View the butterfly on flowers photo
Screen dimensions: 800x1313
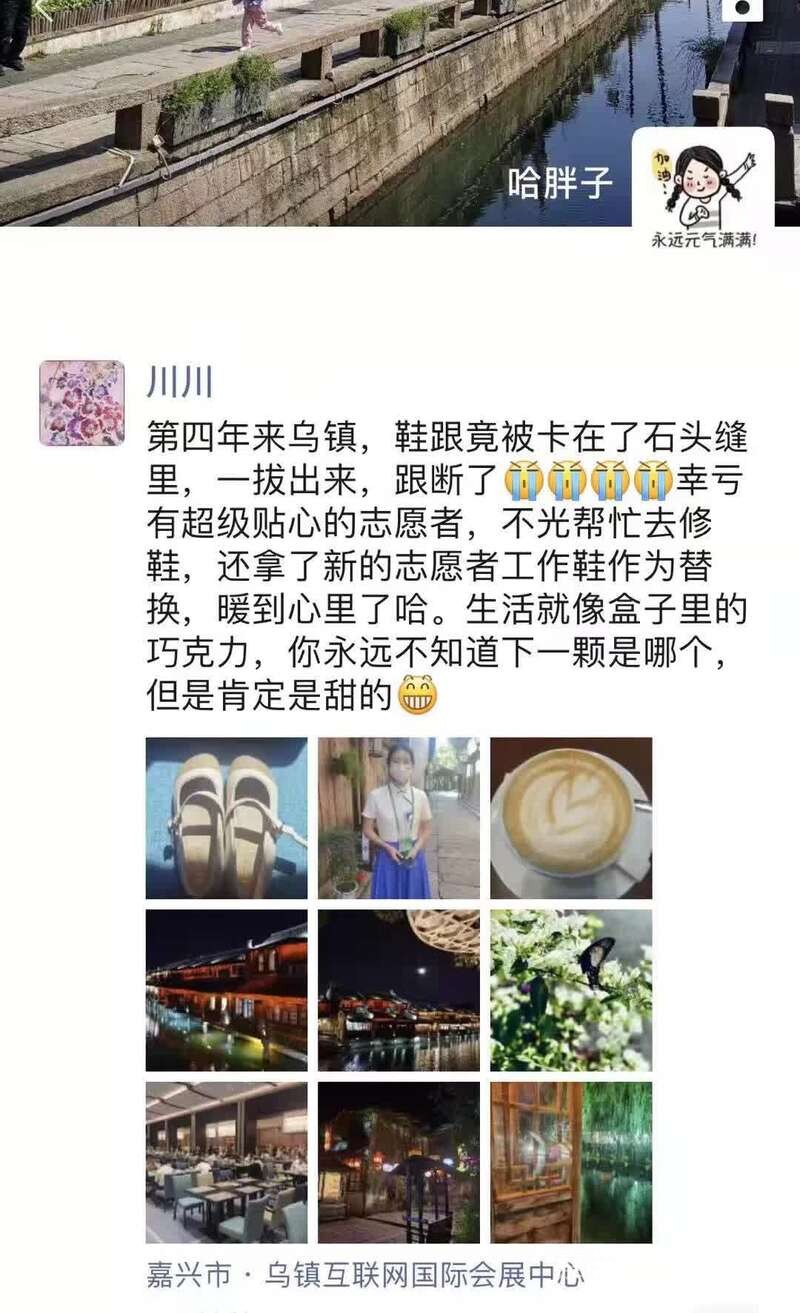tap(571, 990)
